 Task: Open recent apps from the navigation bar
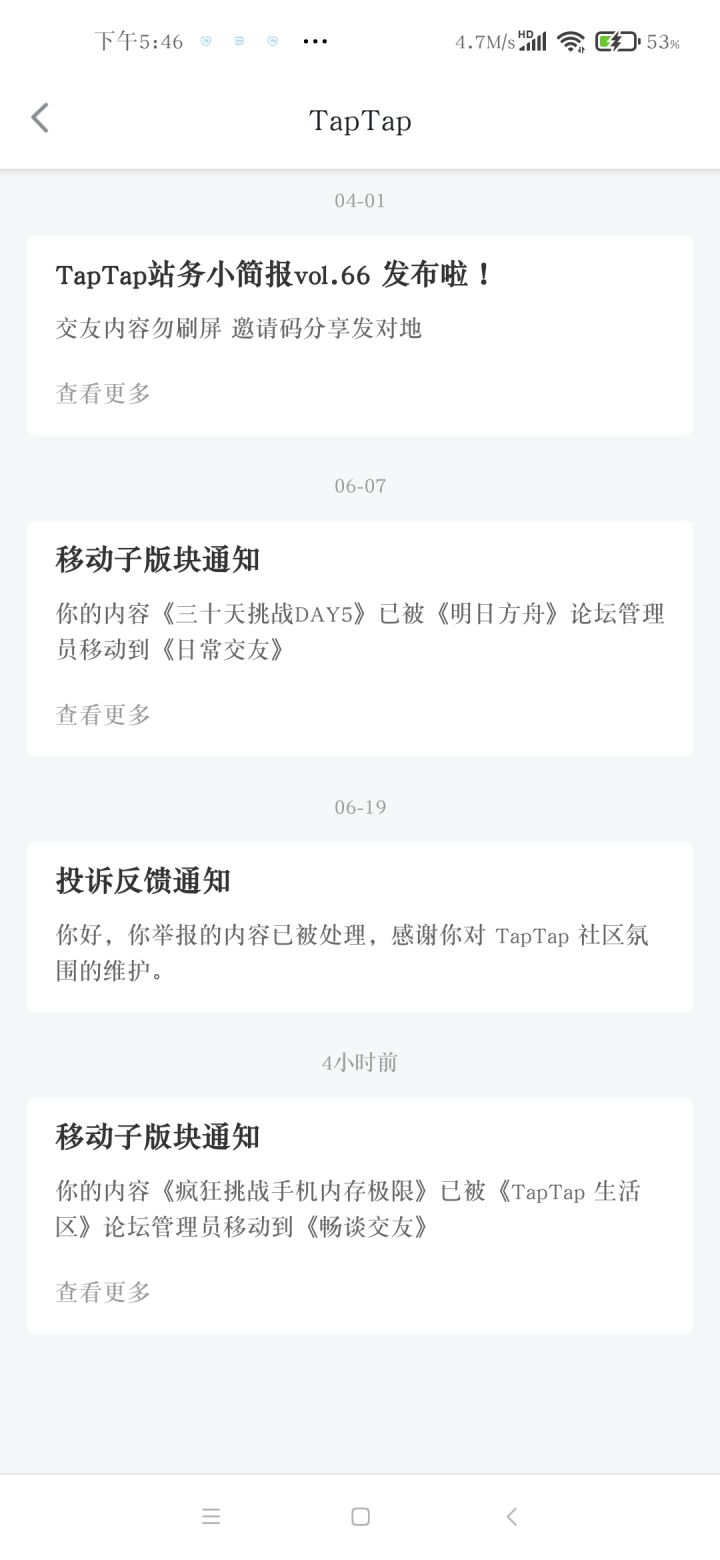point(211,1517)
